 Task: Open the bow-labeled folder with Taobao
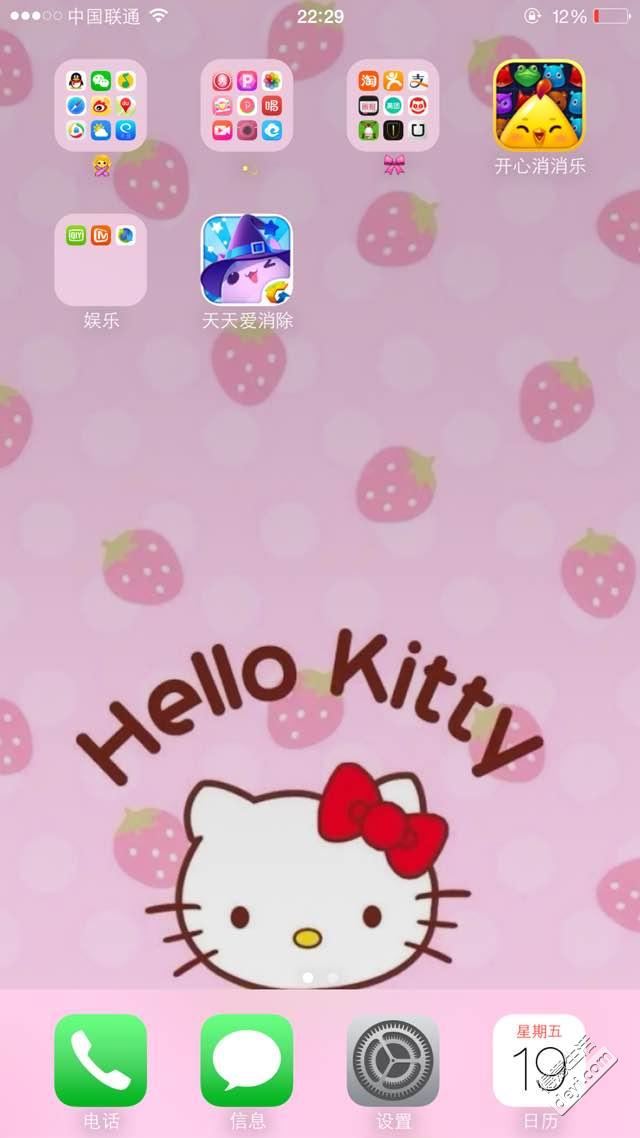coord(393,105)
